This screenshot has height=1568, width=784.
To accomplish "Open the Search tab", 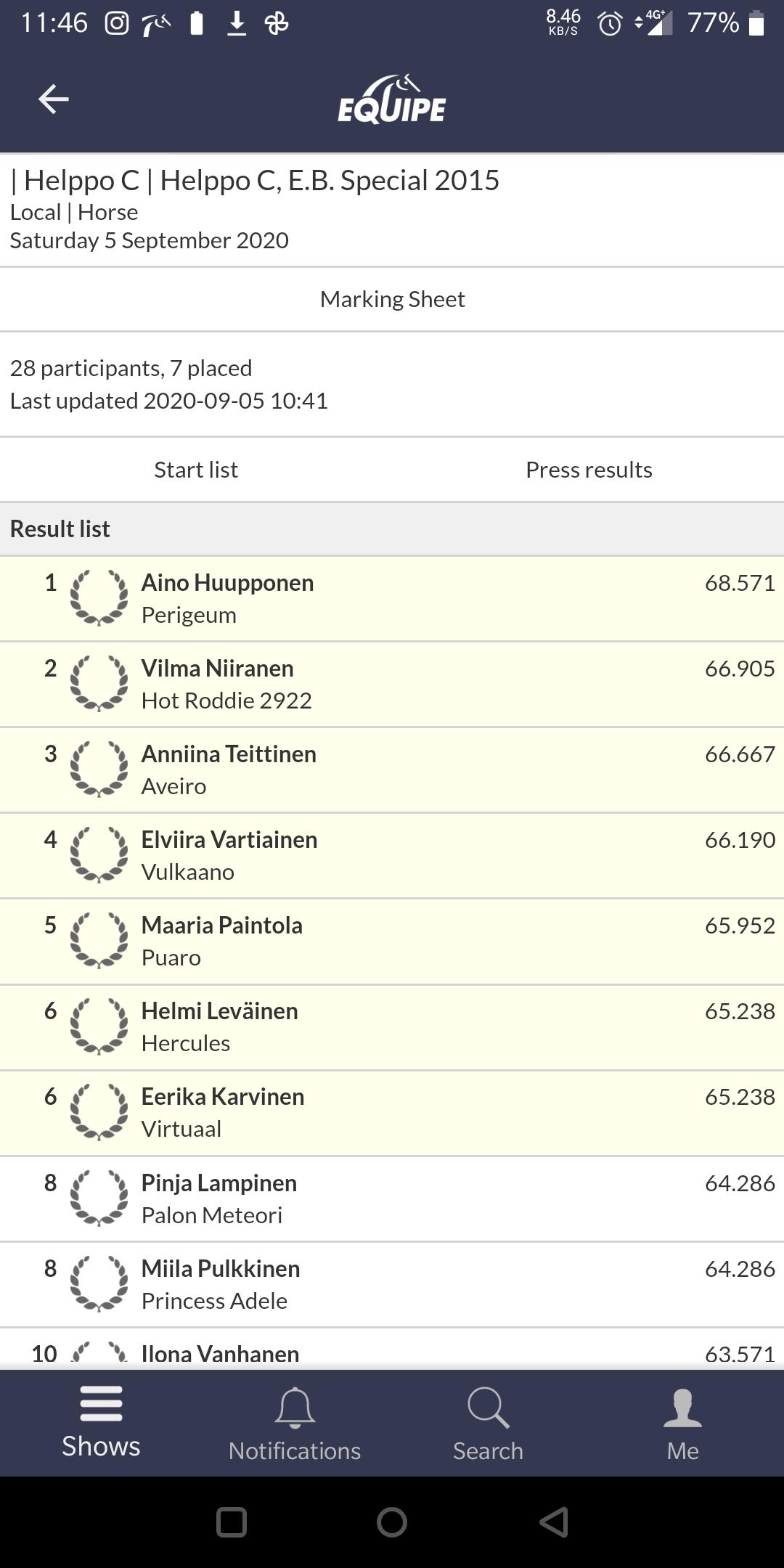I will click(x=488, y=1424).
